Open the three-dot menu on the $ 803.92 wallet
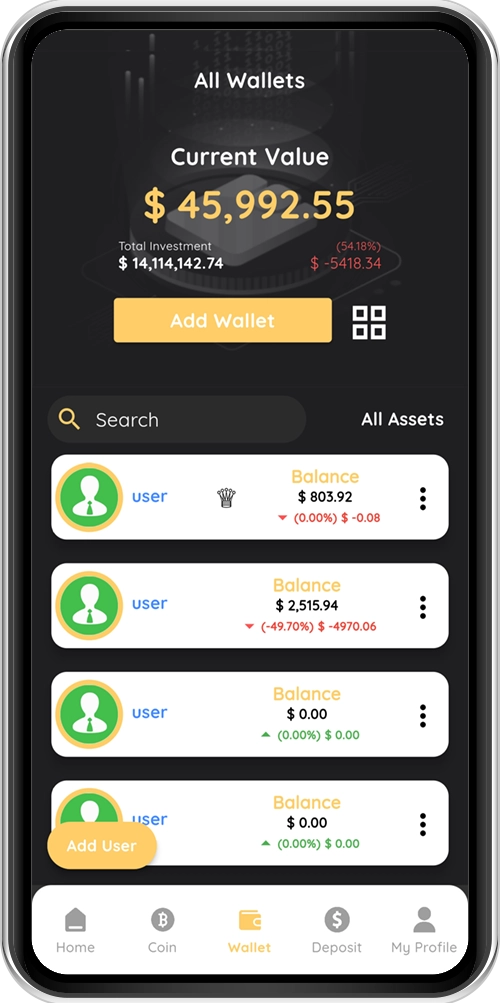 [423, 499]
